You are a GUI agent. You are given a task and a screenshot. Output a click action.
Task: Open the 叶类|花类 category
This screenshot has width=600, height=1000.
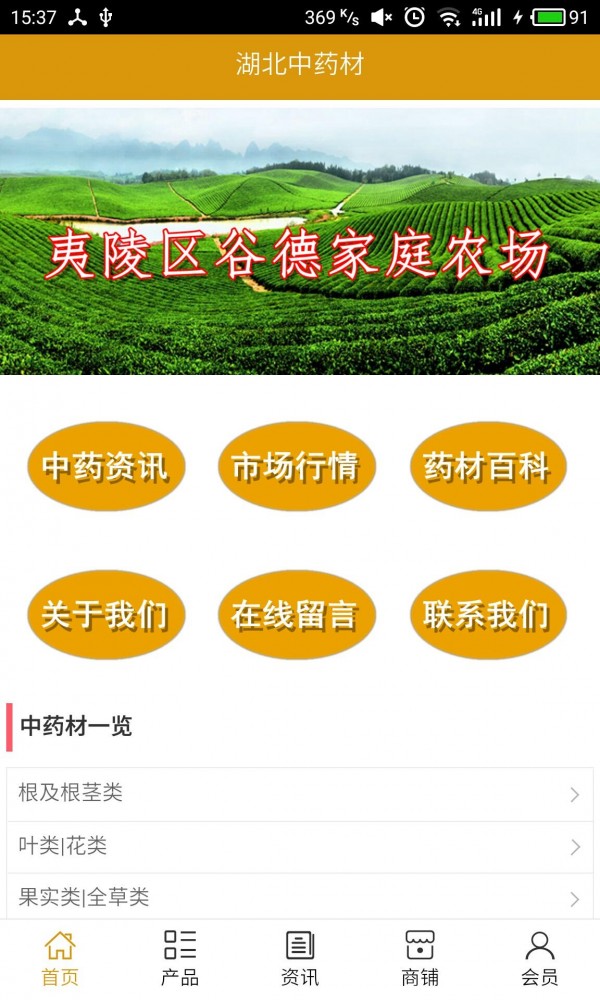(300, 847)
